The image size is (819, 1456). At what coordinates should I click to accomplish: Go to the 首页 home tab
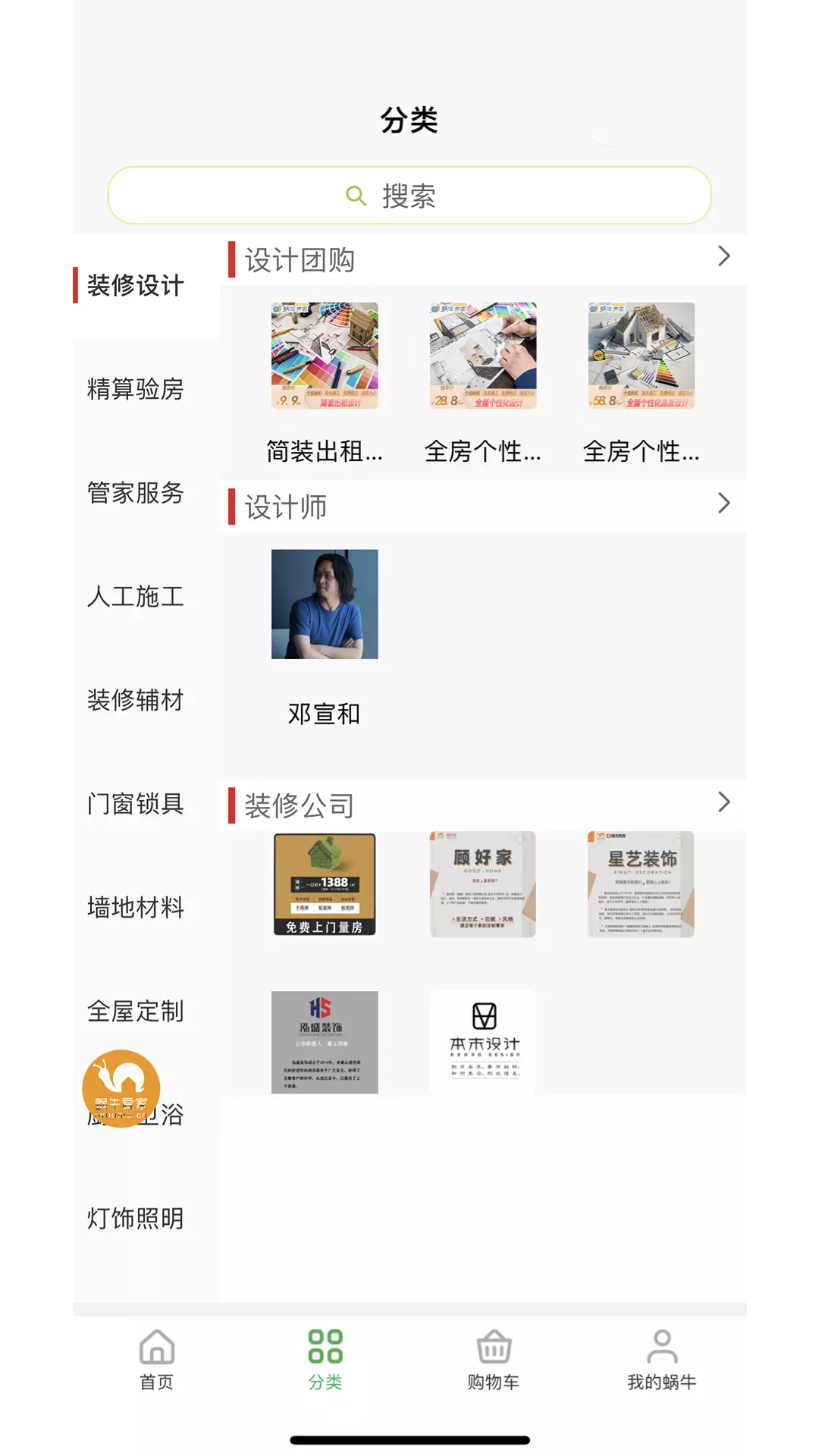[157, 1360]
